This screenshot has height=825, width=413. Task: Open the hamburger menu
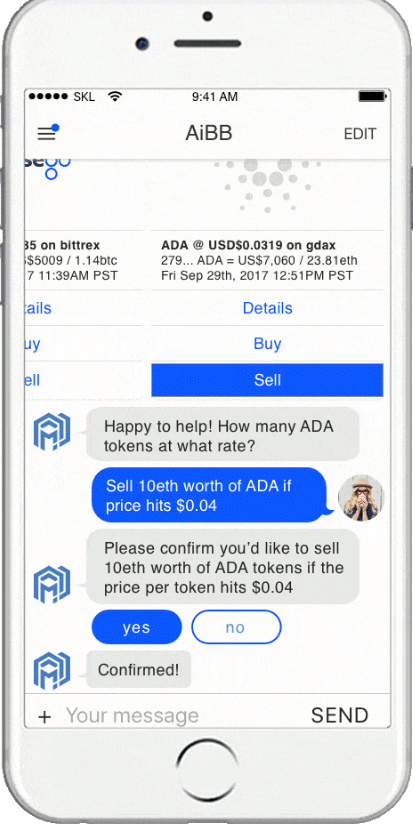tap(47, 133)
